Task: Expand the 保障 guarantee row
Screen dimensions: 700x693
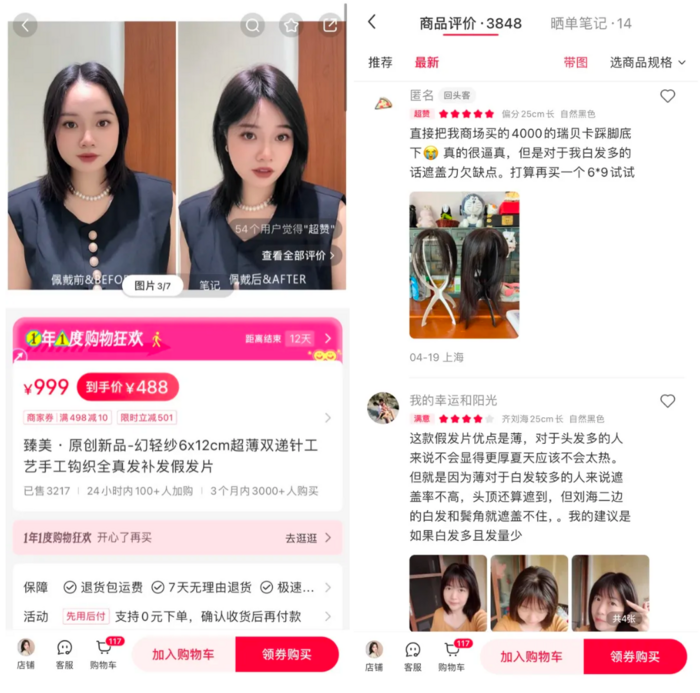Action: point(327,587)
